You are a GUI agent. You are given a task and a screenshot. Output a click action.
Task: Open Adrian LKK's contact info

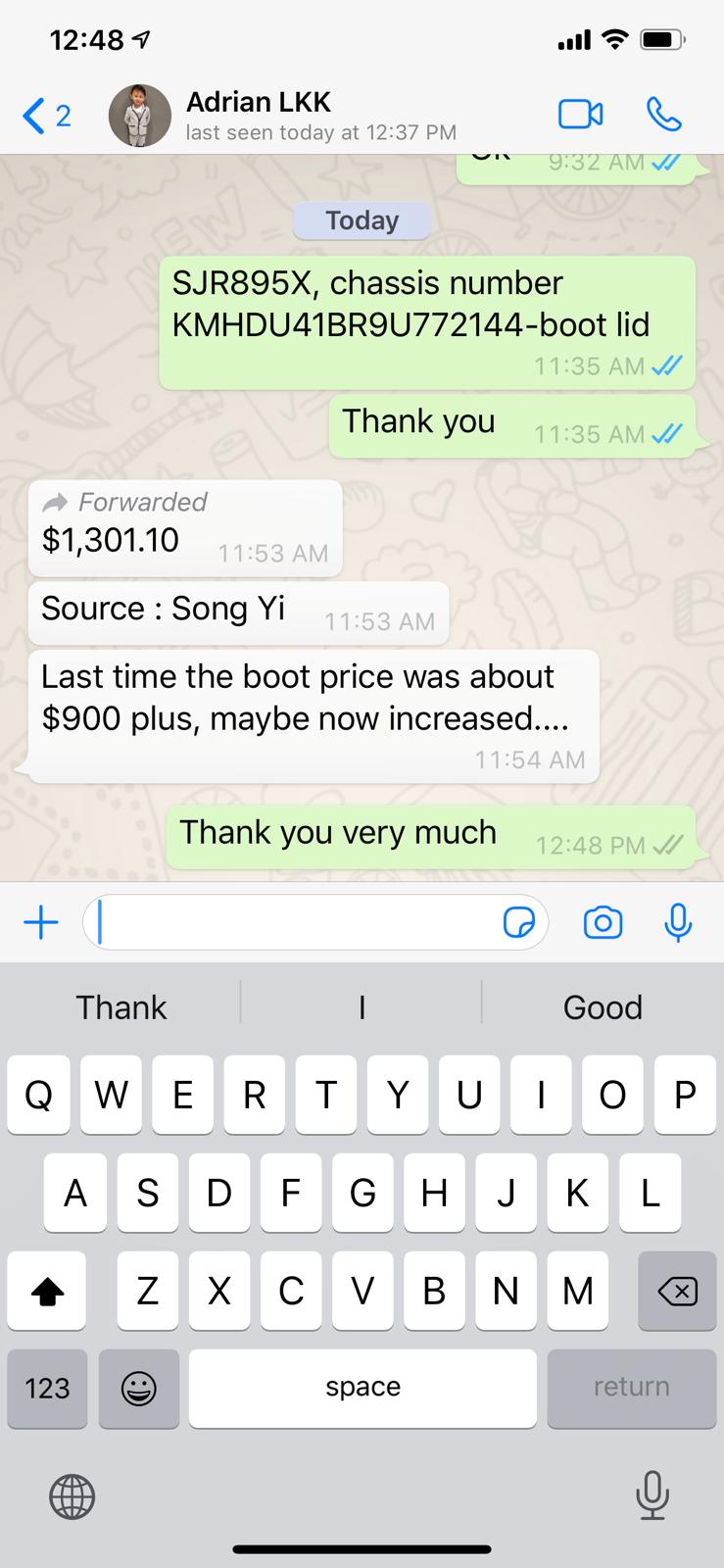(x=259, y=115)
